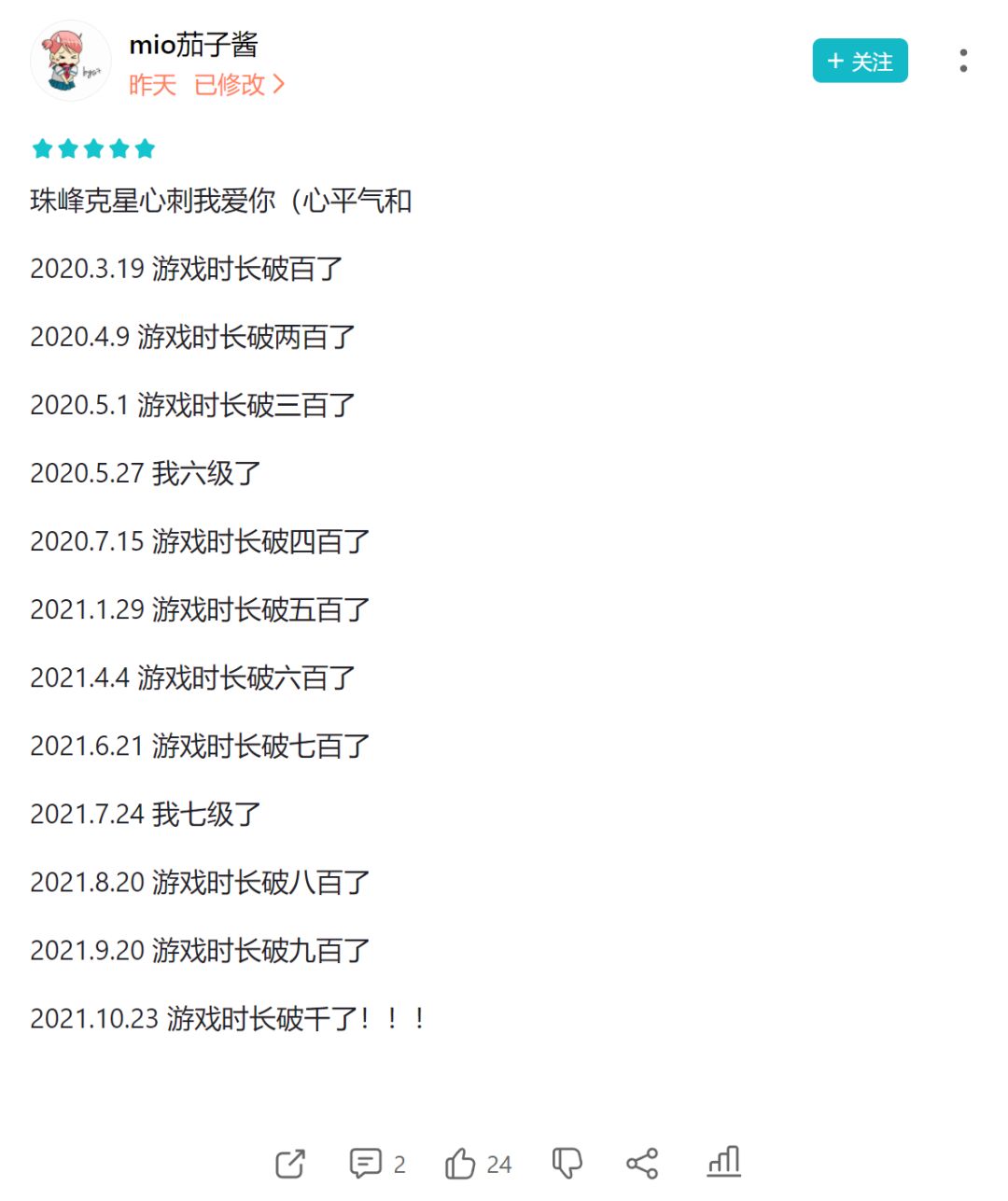Open the bar chart statistics icon

[x=724, y=1162]
